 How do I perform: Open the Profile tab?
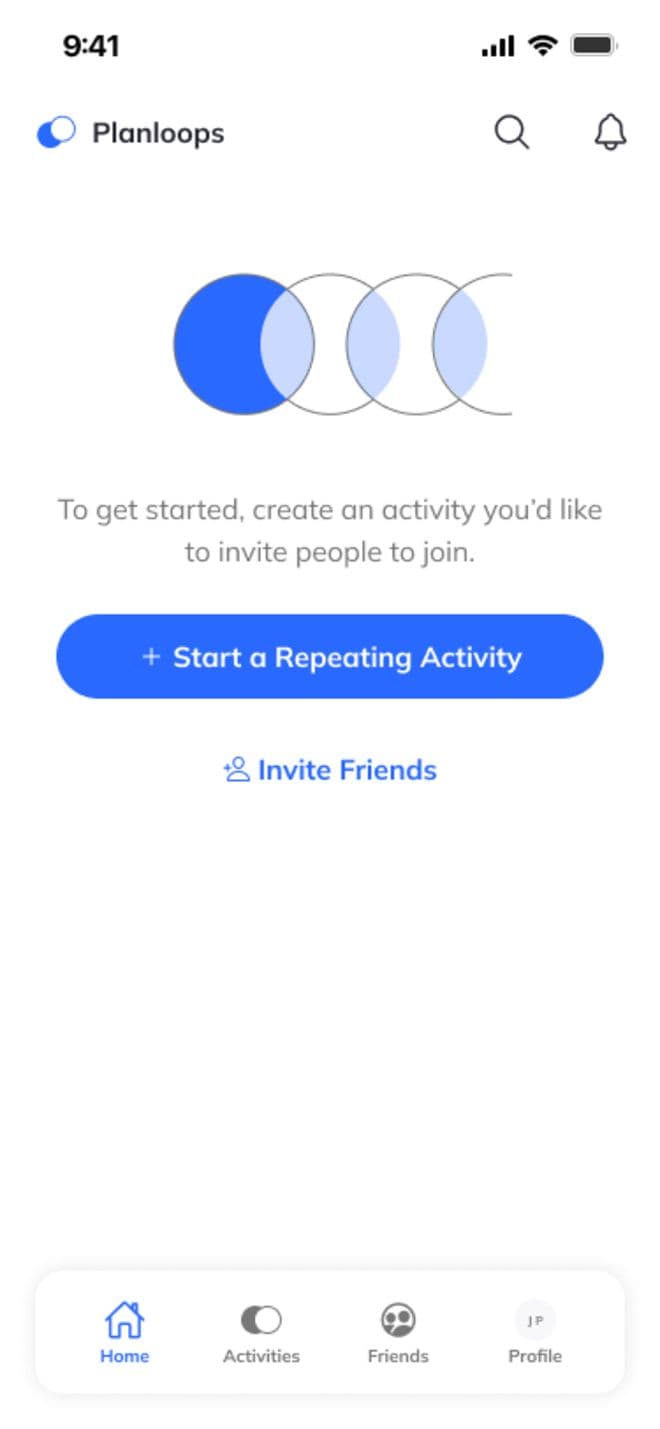coord(535,1333)
